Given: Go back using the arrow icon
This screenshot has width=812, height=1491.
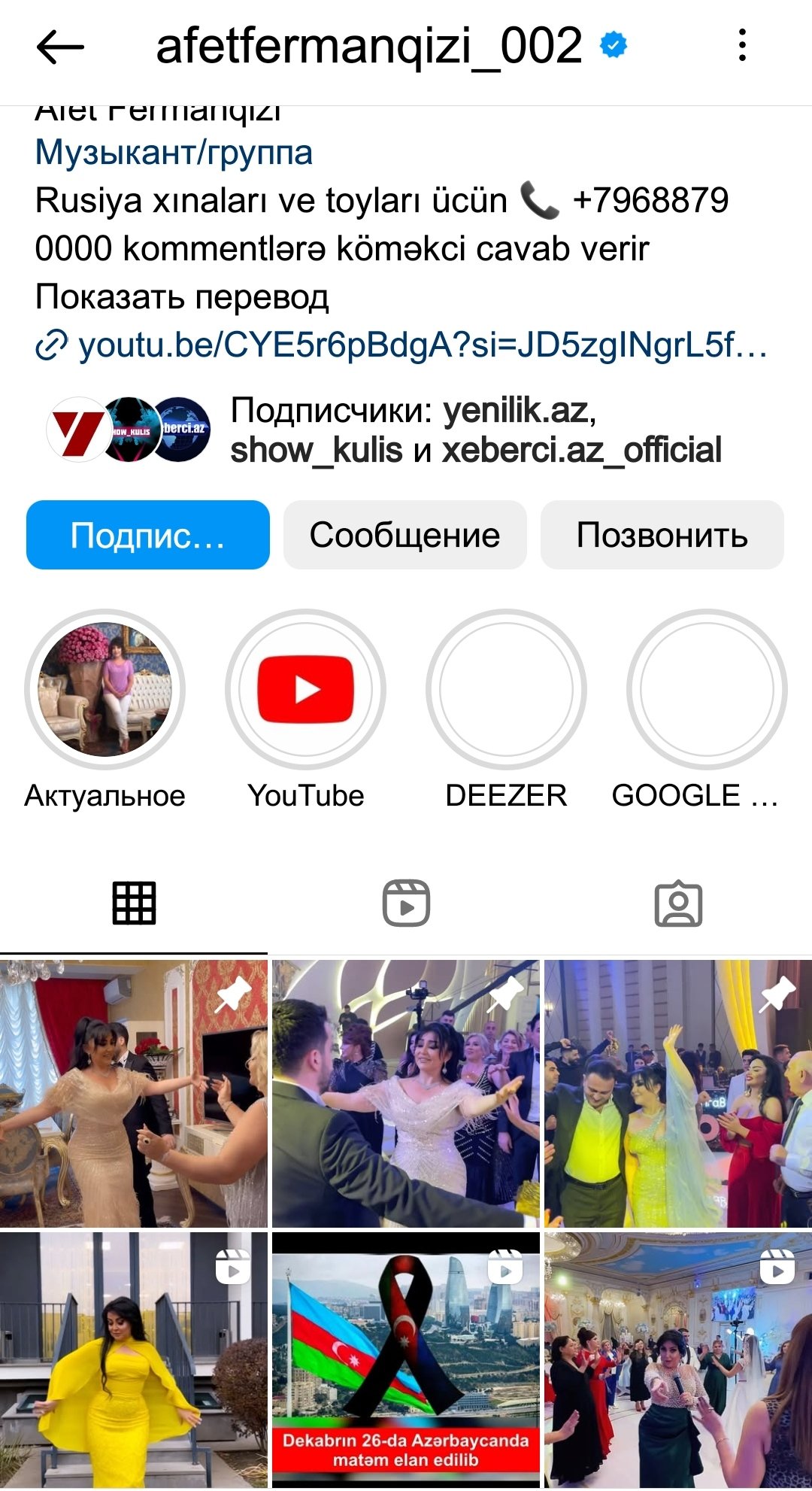Looking at the screenshot, I should tap(60, 47).
